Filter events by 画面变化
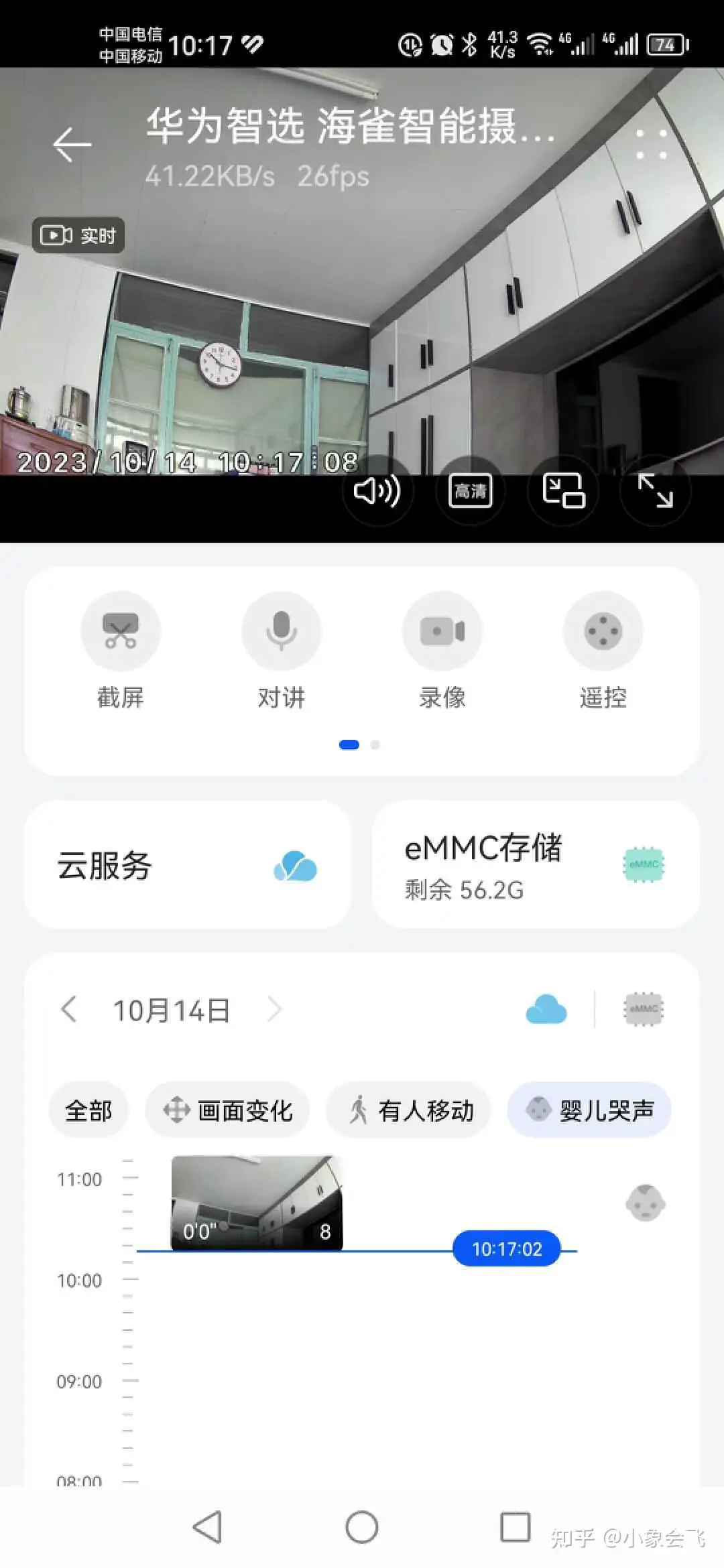 [228, 1110]
